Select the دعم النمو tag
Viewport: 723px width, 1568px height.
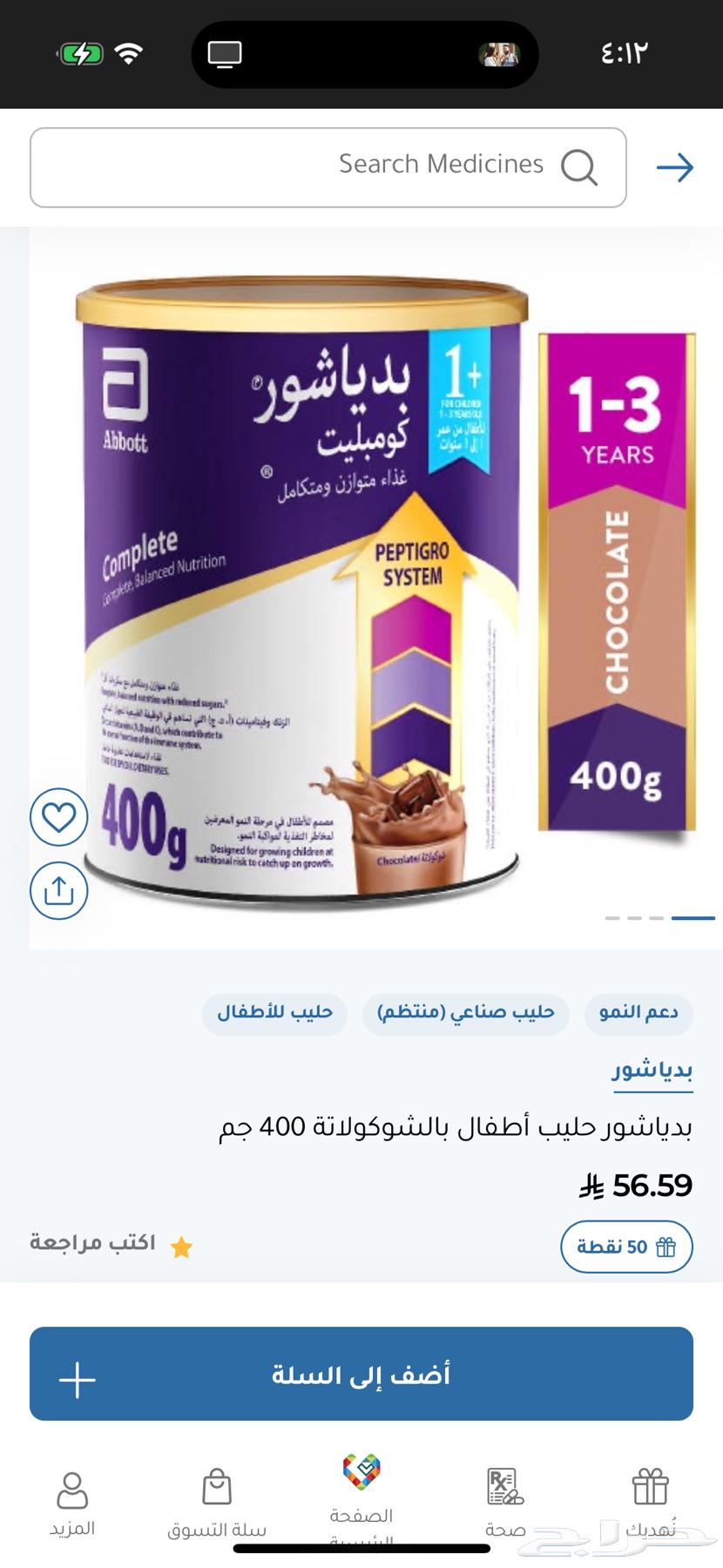639,1015
